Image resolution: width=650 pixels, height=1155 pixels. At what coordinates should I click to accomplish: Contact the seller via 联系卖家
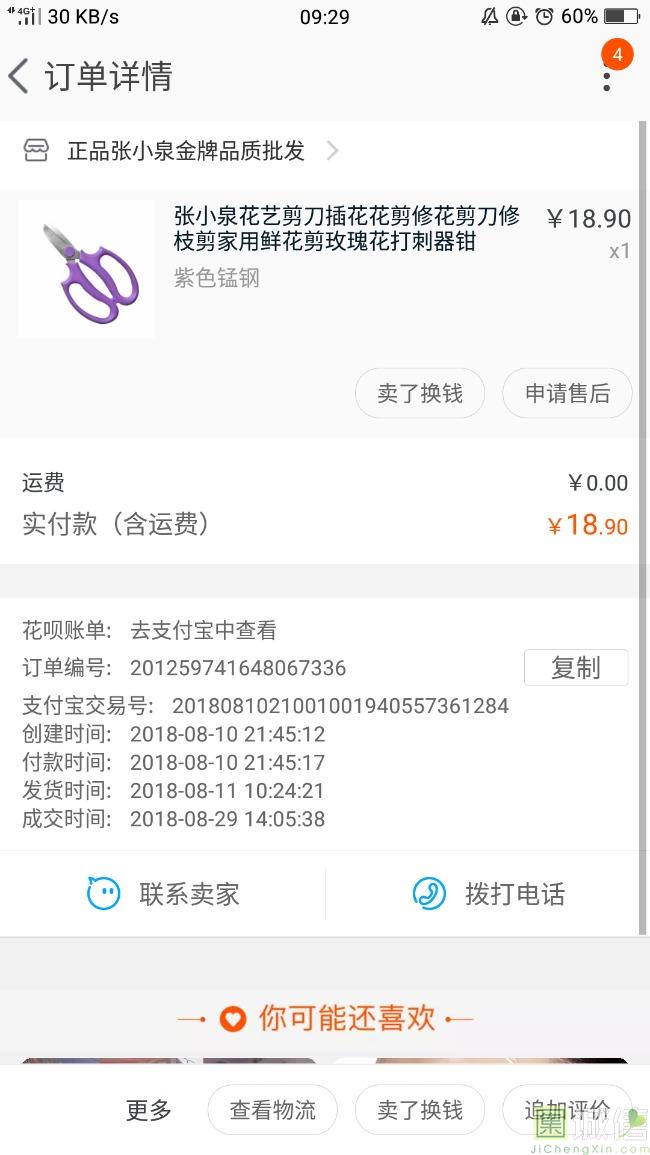(164, 893)
